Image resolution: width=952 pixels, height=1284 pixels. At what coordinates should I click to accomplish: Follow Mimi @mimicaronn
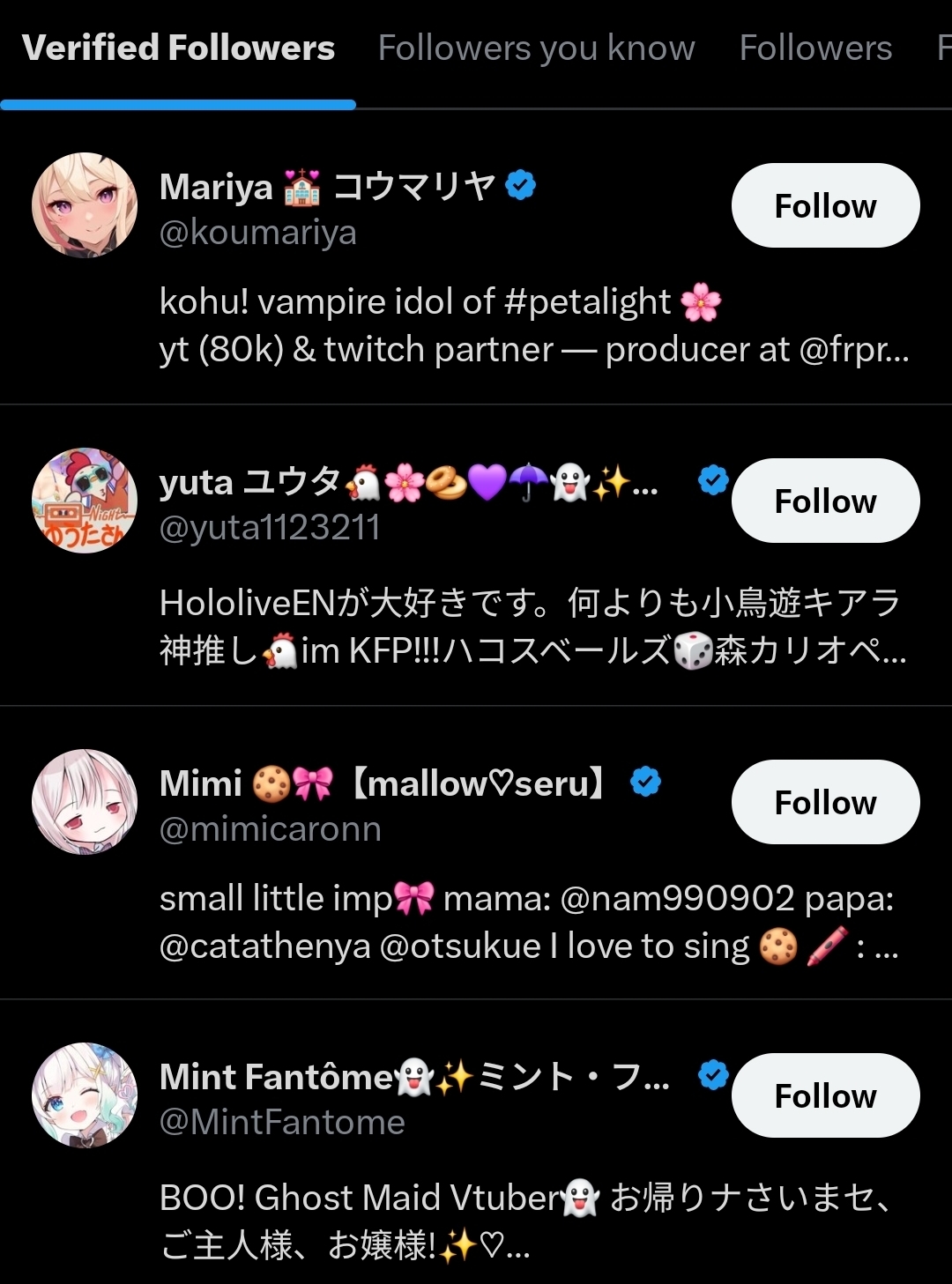825,803
